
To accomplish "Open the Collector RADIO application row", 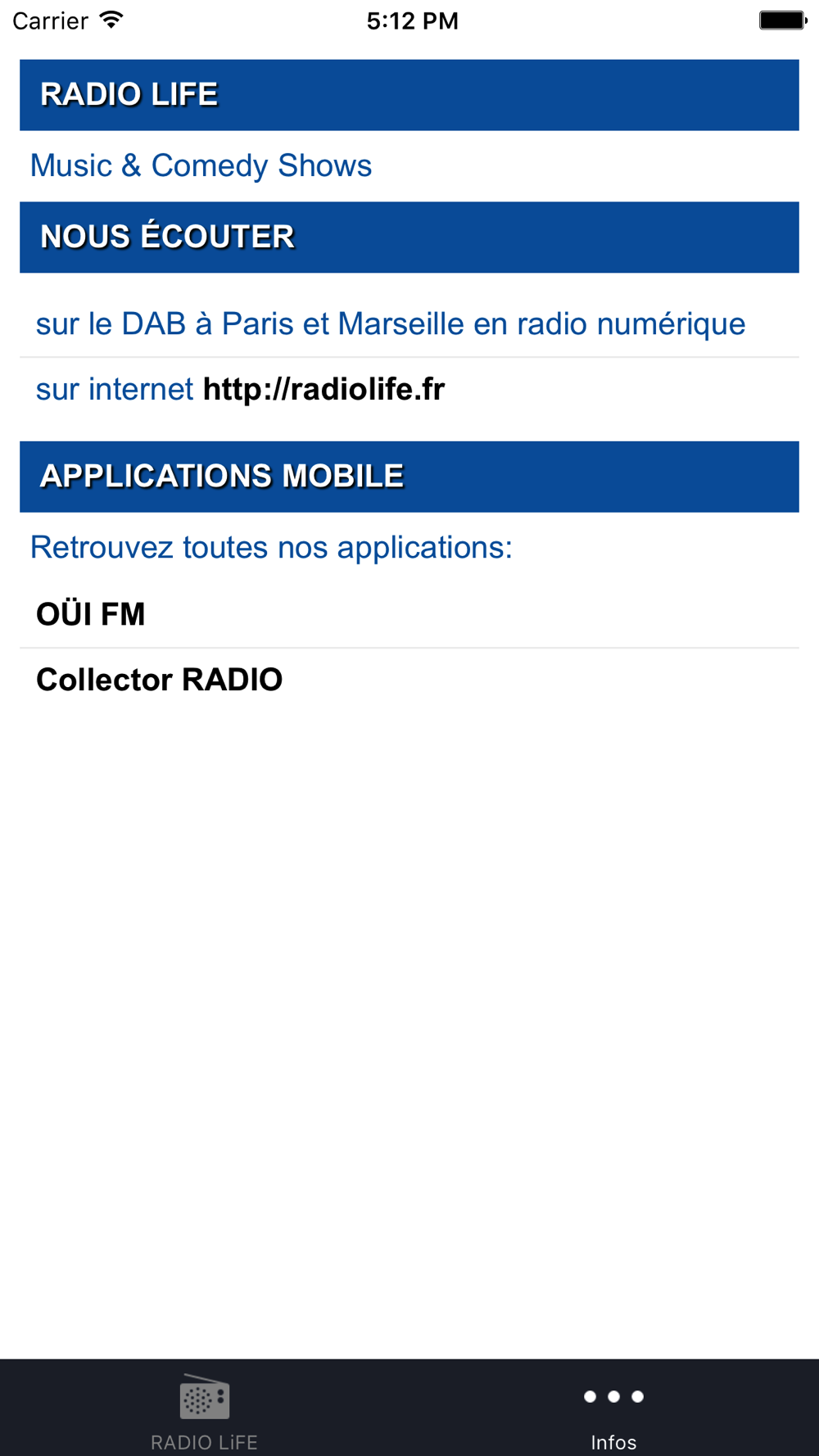I will pyautogui.click(x=409, y=681).
